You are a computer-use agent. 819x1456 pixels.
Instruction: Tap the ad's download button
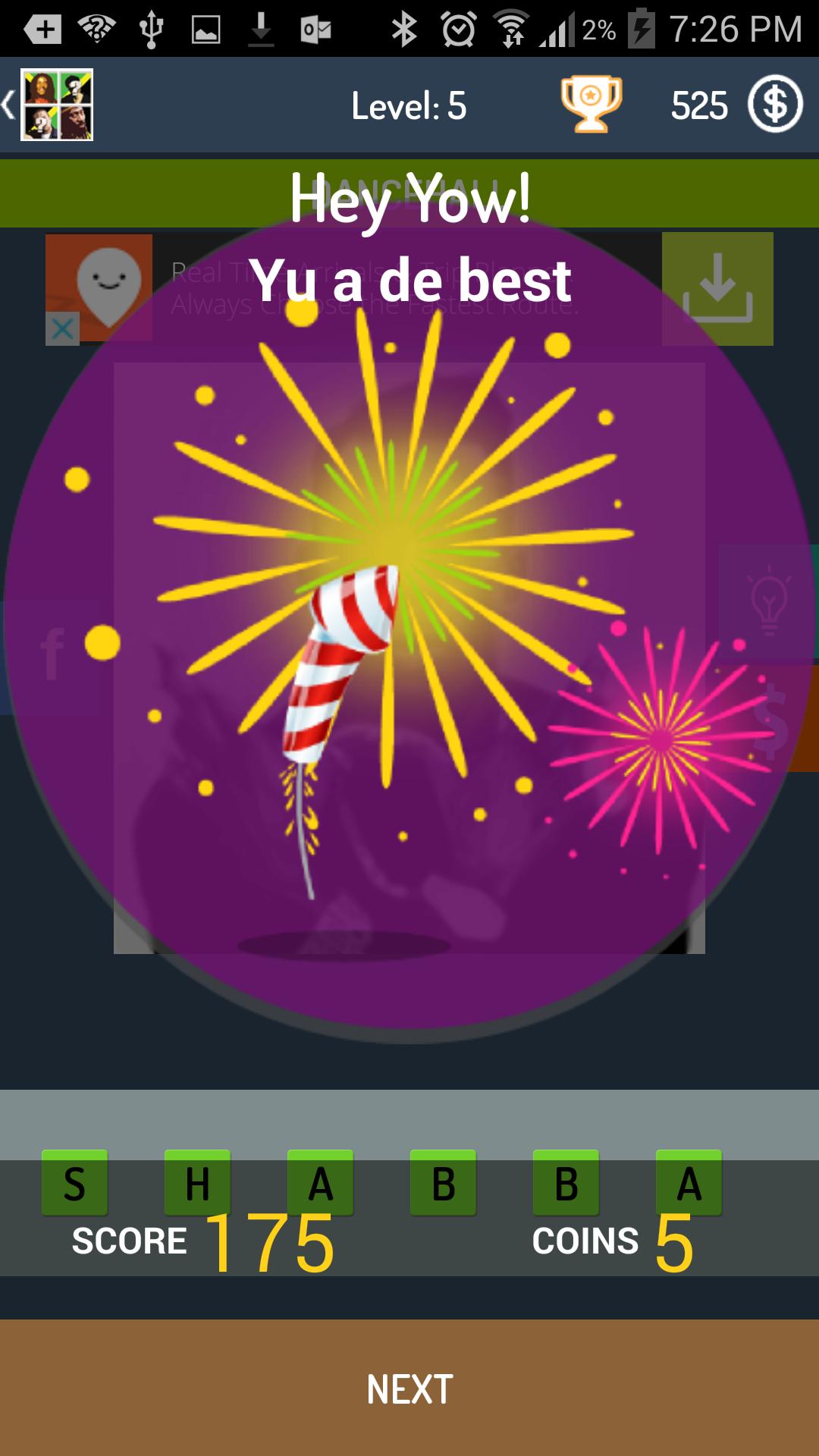pyautogui.click(x=717, y=289)
